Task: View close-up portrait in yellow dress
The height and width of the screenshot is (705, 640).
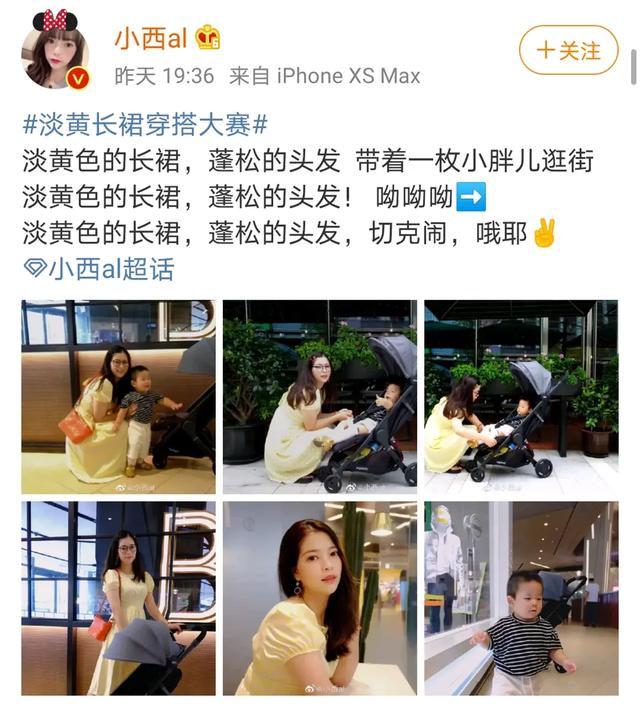Action: (319, 598)
